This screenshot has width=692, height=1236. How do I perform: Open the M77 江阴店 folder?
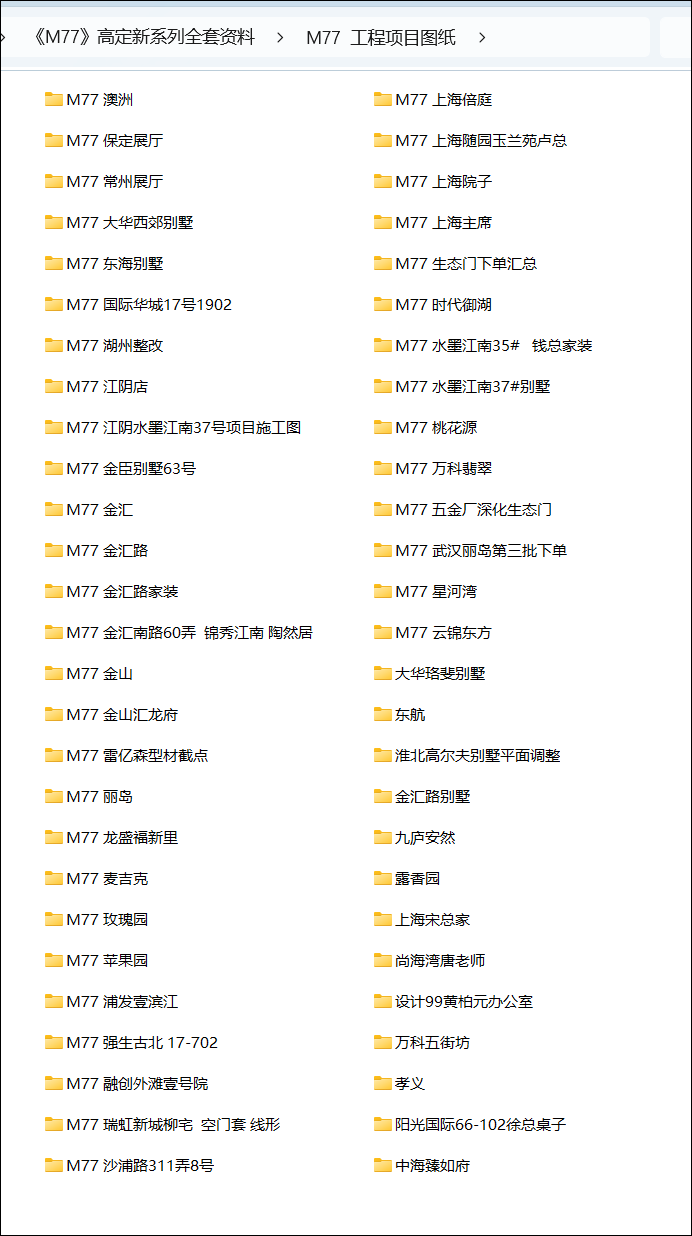click(x=107, y=386)
